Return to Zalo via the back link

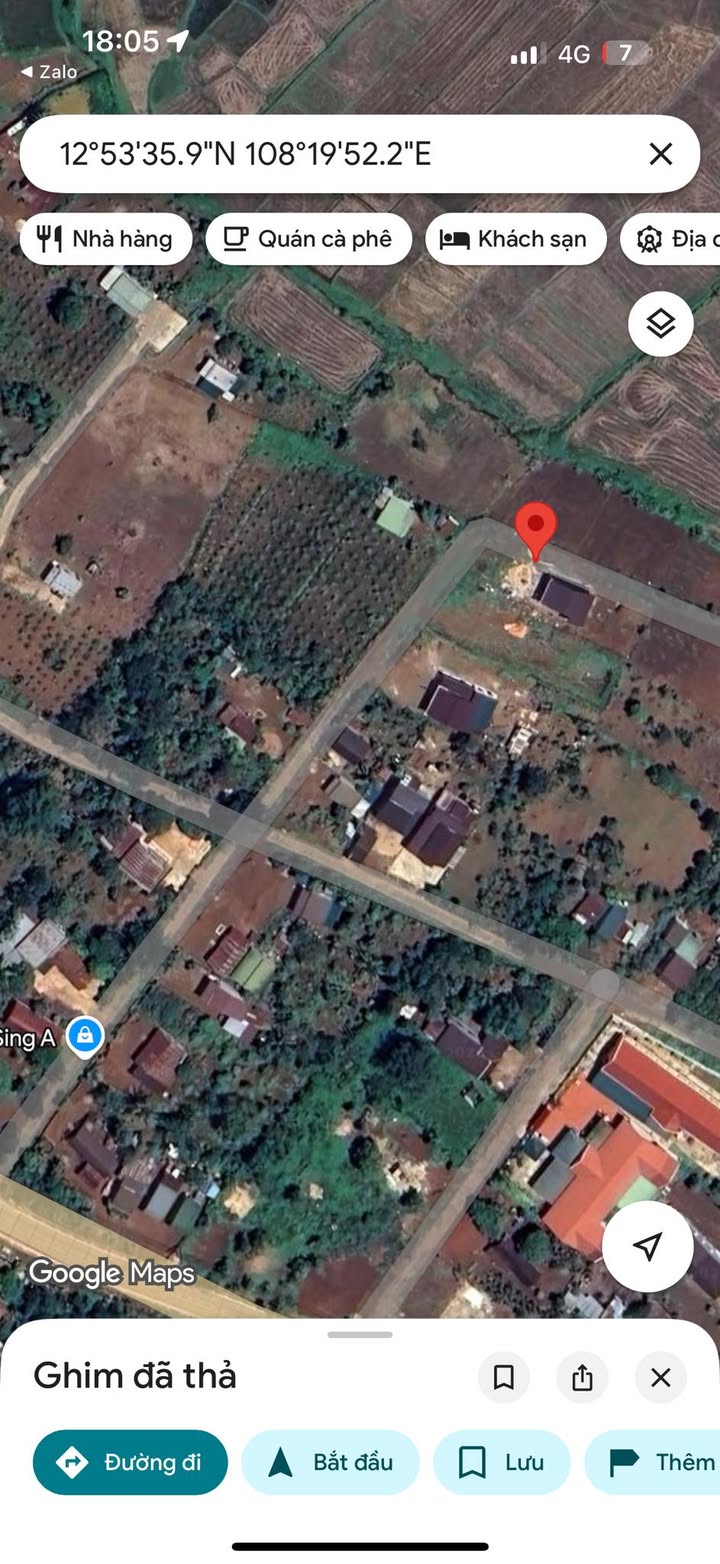[x=49, y=72]
